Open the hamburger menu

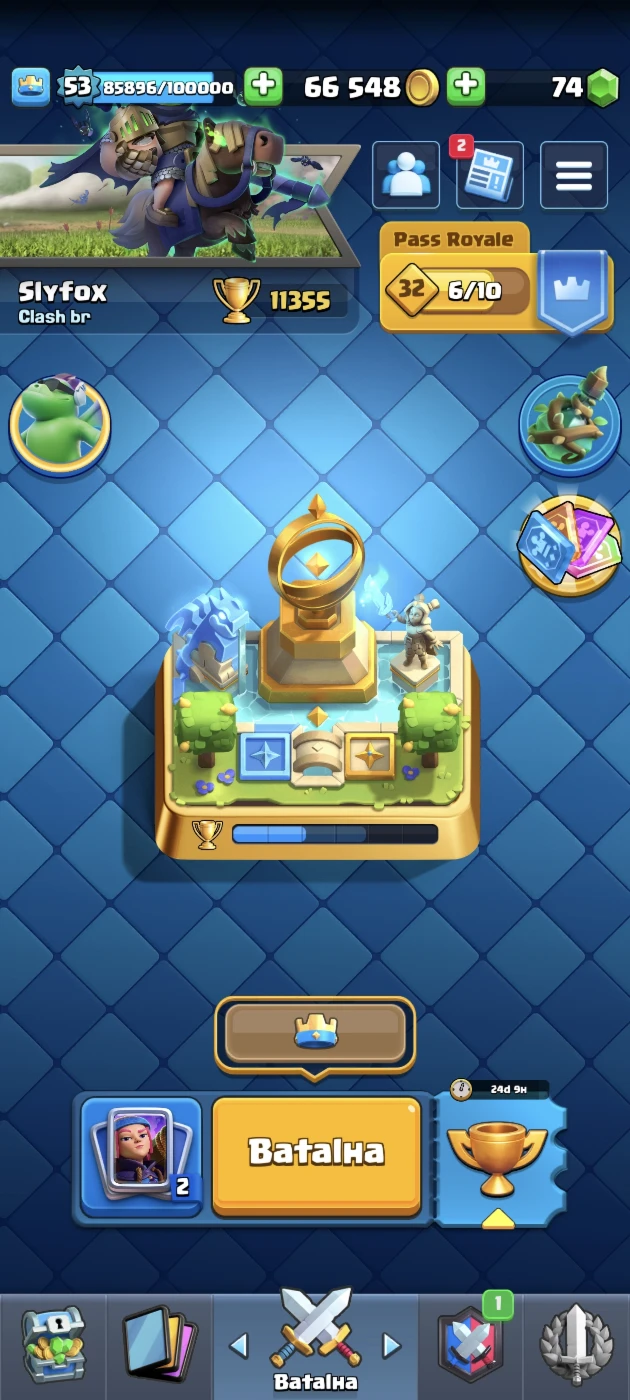click(x=574, y=176)
